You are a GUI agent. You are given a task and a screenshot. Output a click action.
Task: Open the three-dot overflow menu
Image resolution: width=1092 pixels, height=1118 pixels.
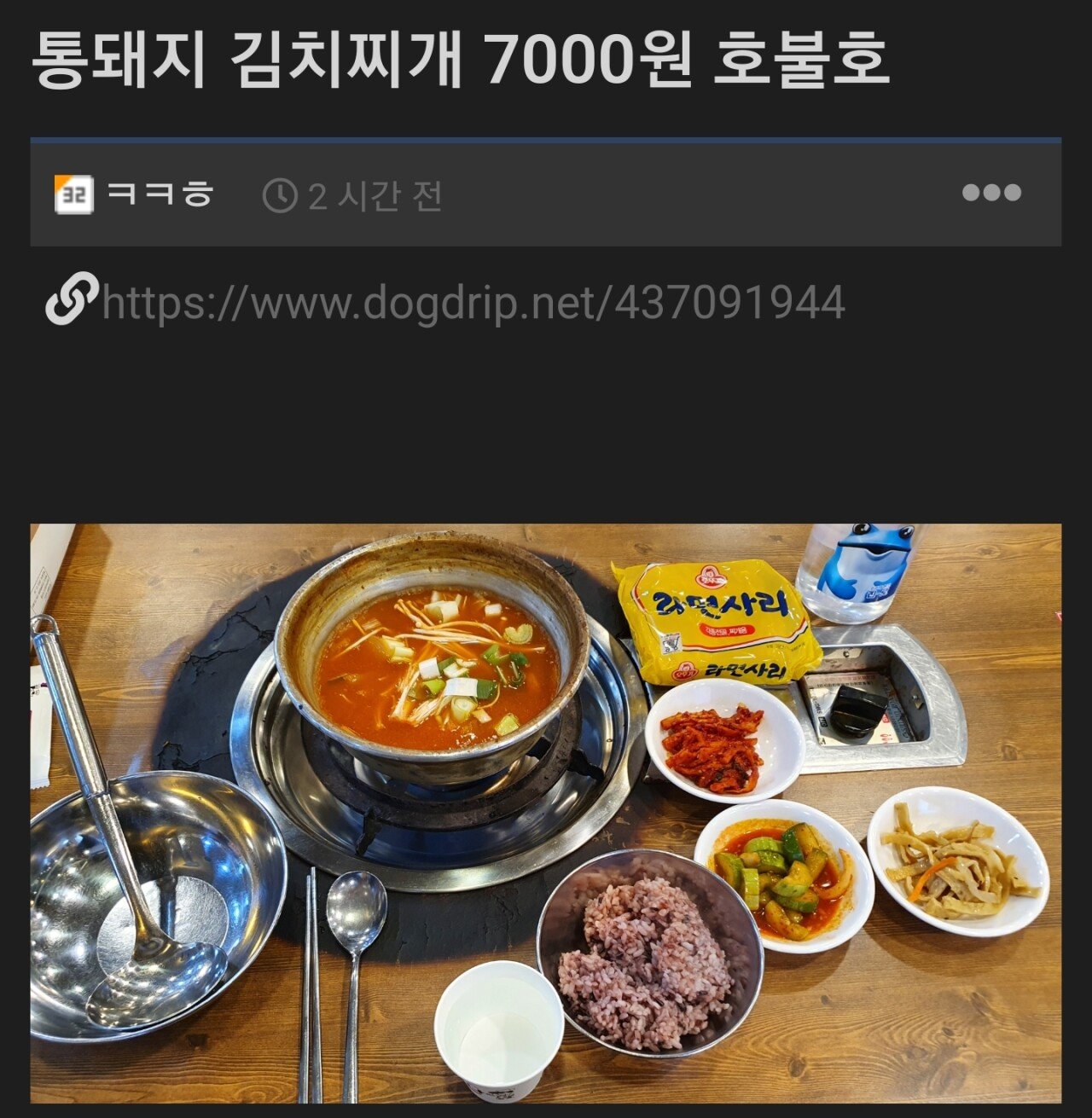pos(990,193)
